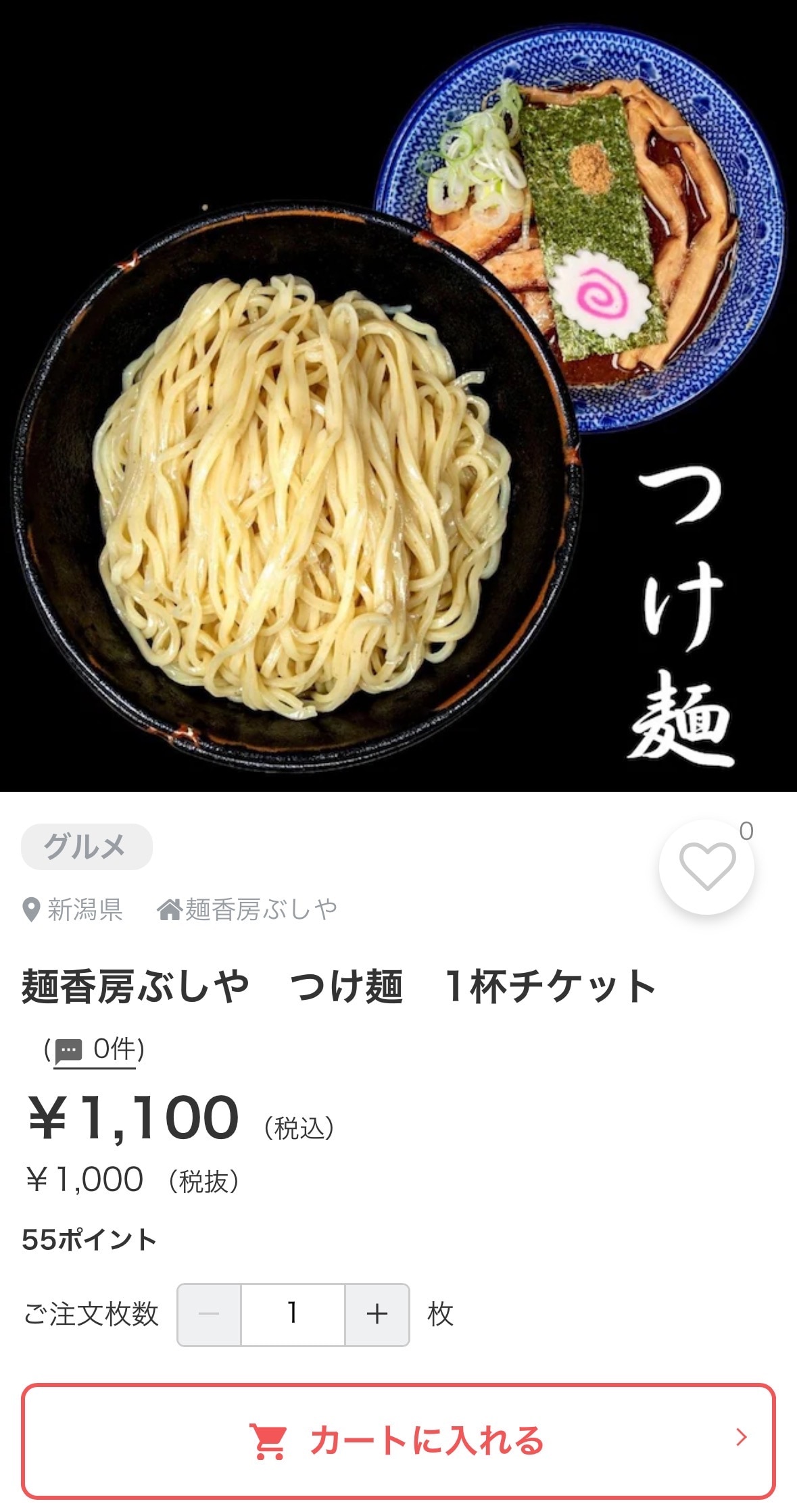Open the つけ麺 product photo

398,396
